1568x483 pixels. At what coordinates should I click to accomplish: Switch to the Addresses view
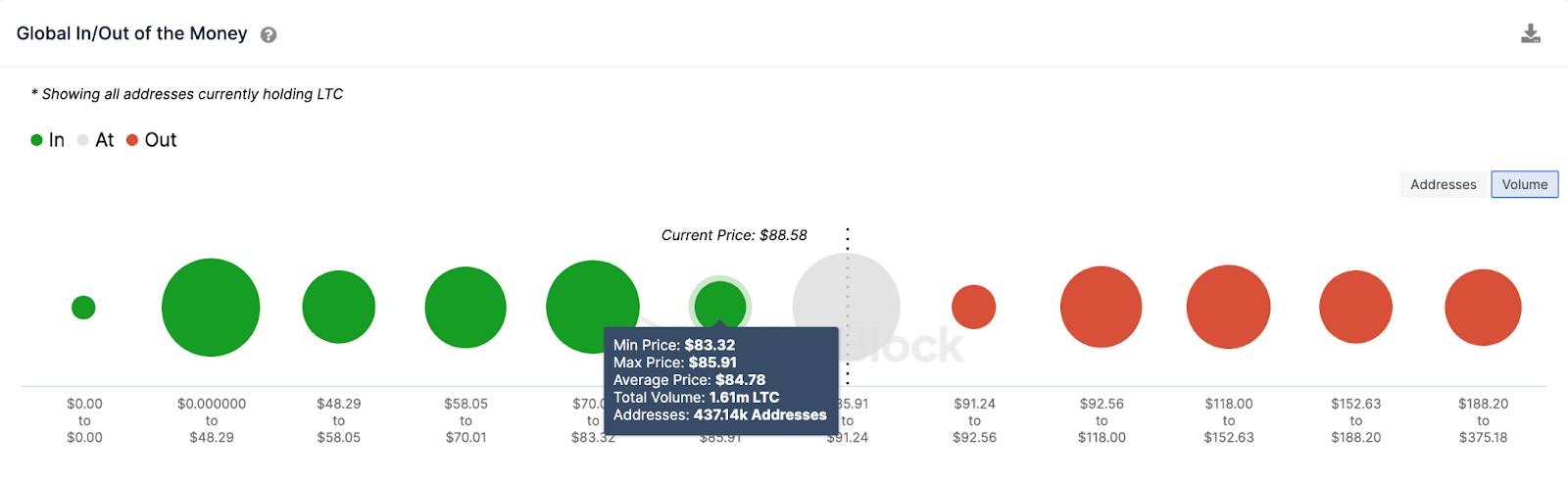(x=1443, y=184)
